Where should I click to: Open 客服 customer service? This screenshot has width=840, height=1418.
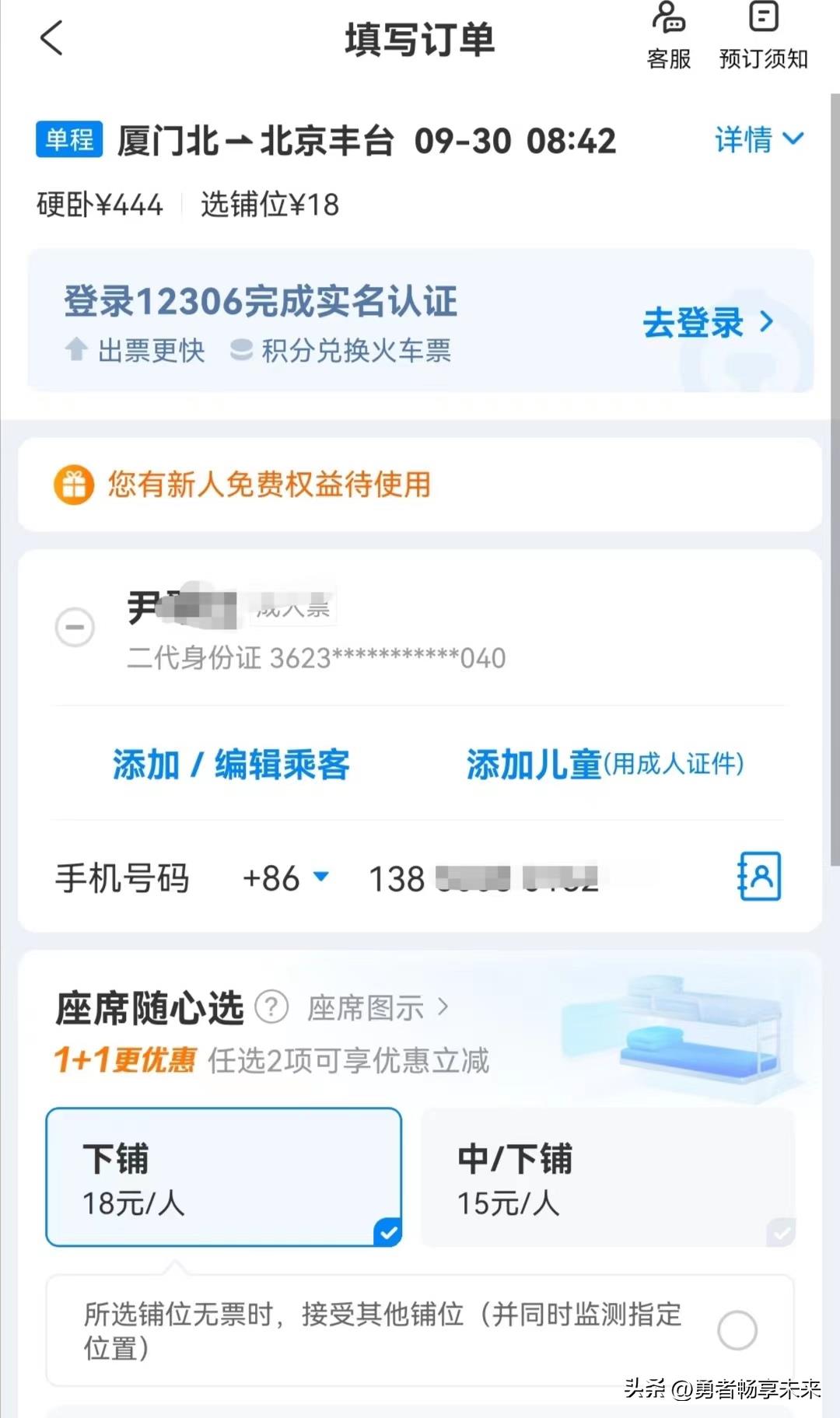[x=668, y=37]
